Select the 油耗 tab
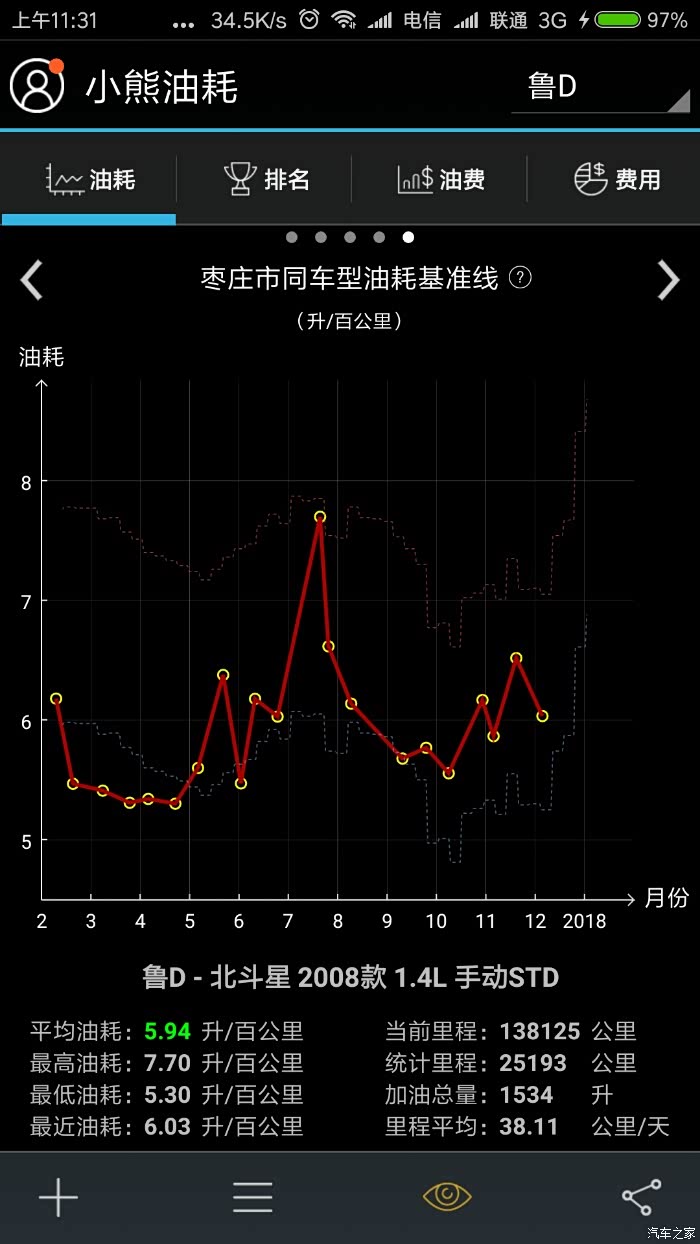Screen dimensions: 700x1244 click(89, 179)
